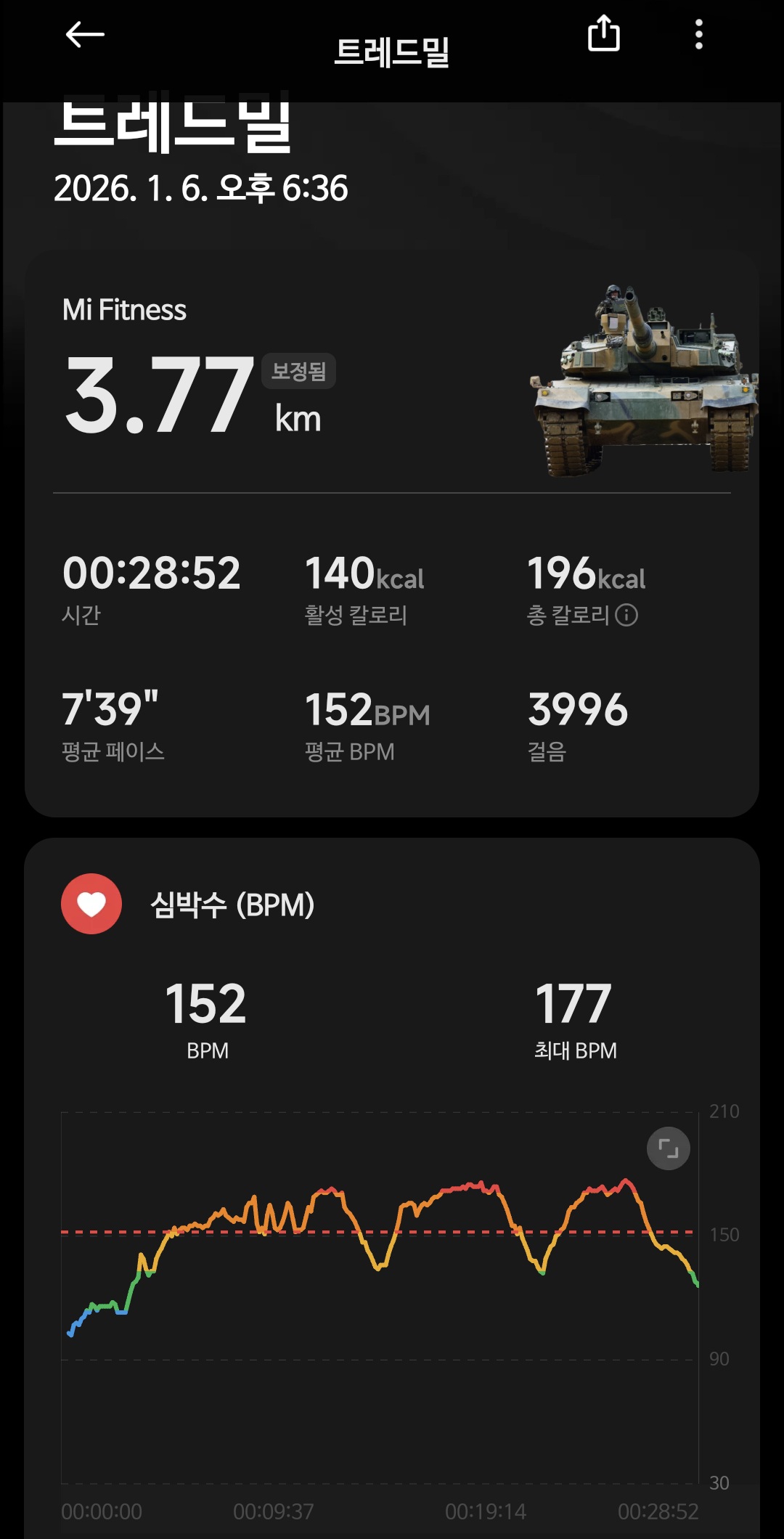Expand the heart rate chart to fullscreen

click(668, 1148)
